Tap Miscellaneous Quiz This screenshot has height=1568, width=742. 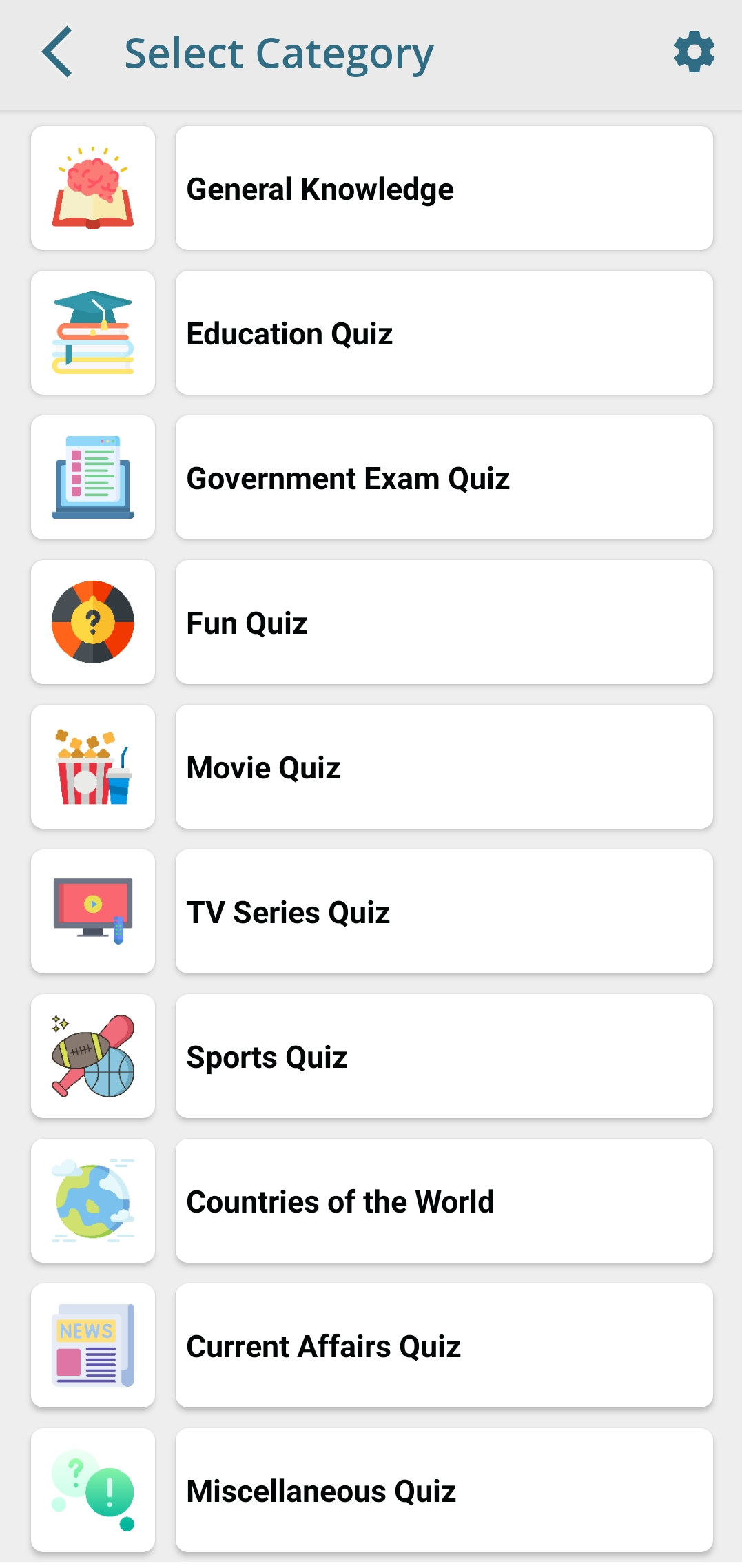pos(444,1490)
